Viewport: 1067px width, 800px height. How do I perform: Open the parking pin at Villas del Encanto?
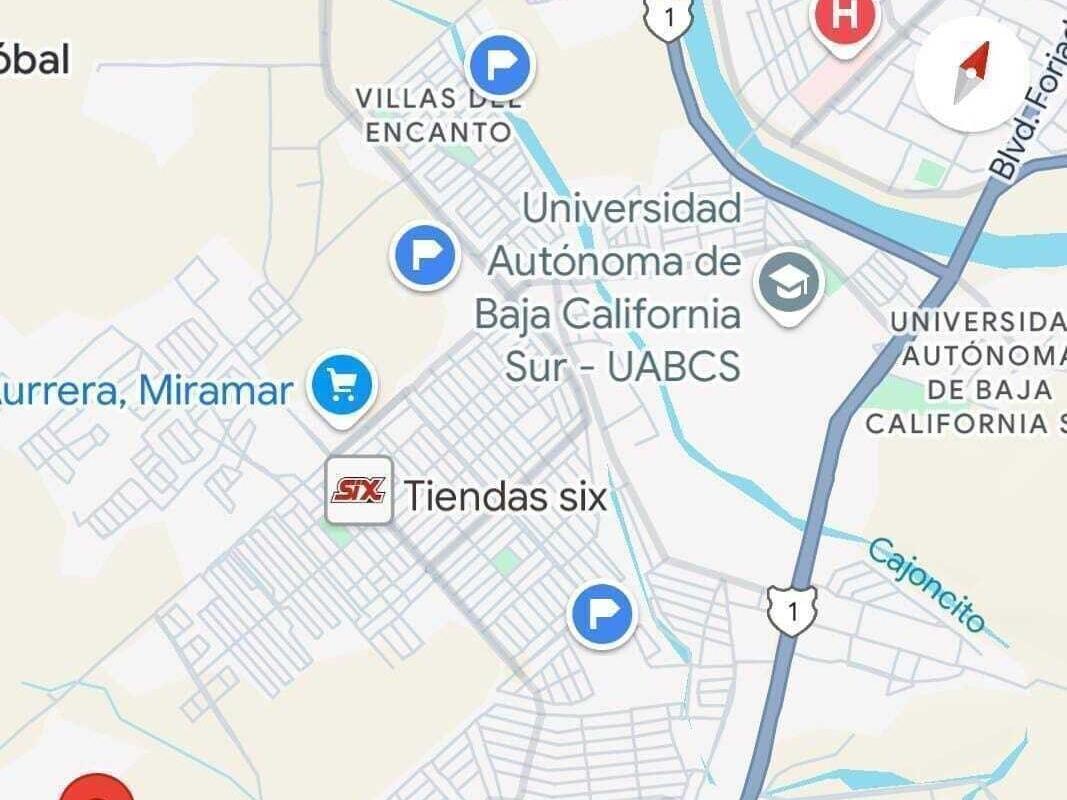[x=501, y=65]
